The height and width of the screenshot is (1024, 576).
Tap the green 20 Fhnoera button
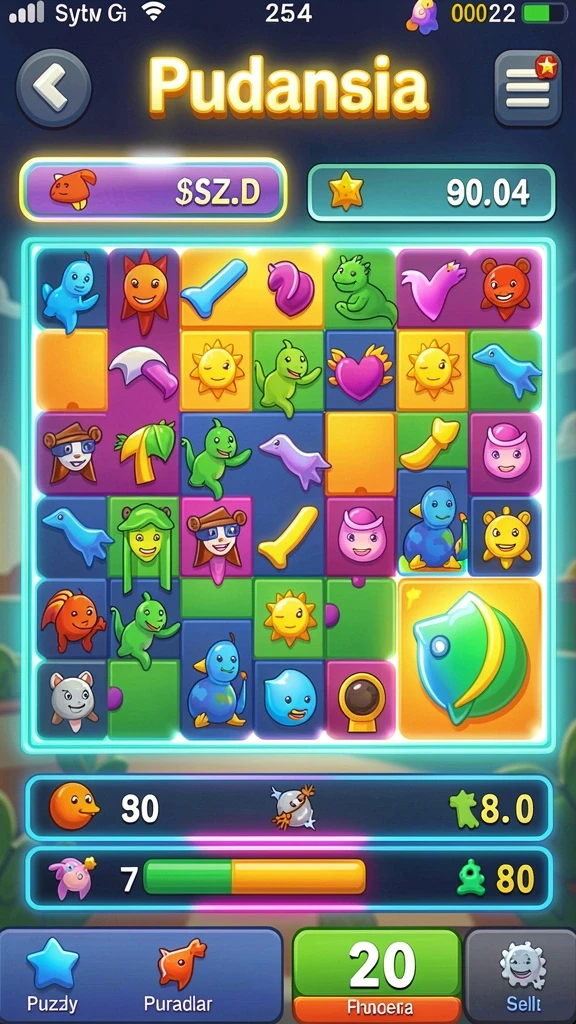click(377, 974)
